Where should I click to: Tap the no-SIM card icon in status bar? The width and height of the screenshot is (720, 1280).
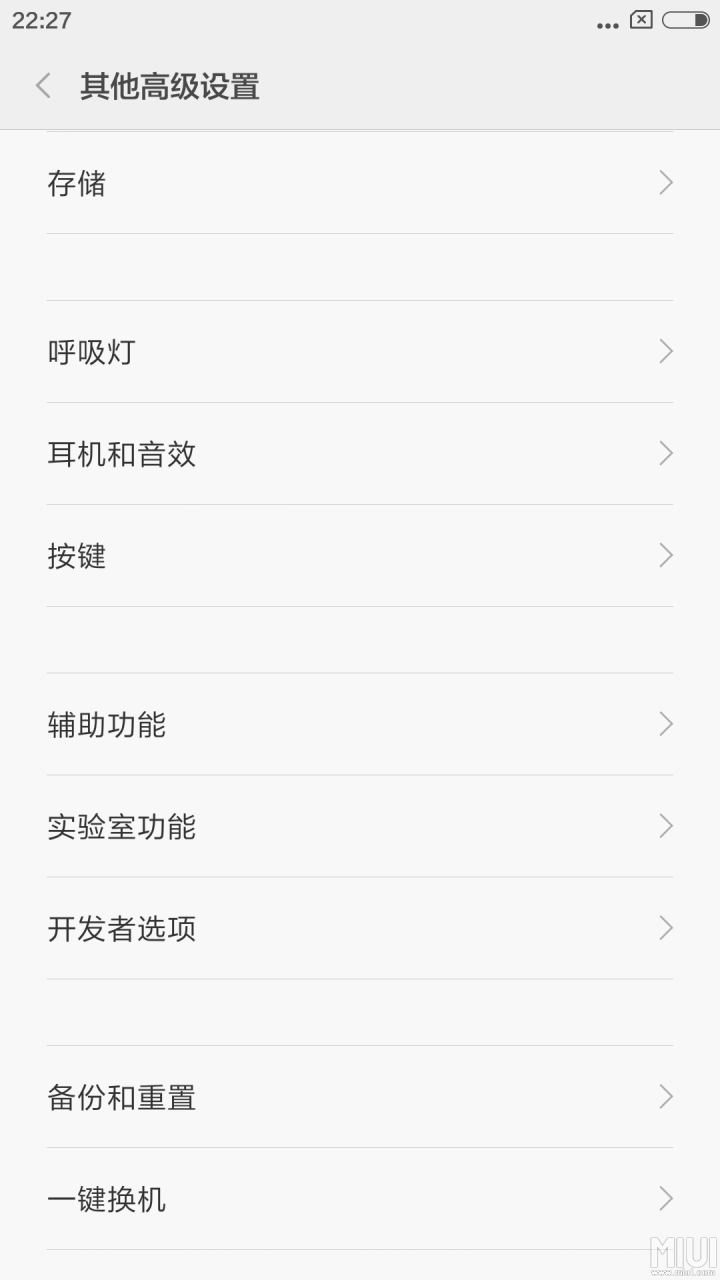click(641, 20)
